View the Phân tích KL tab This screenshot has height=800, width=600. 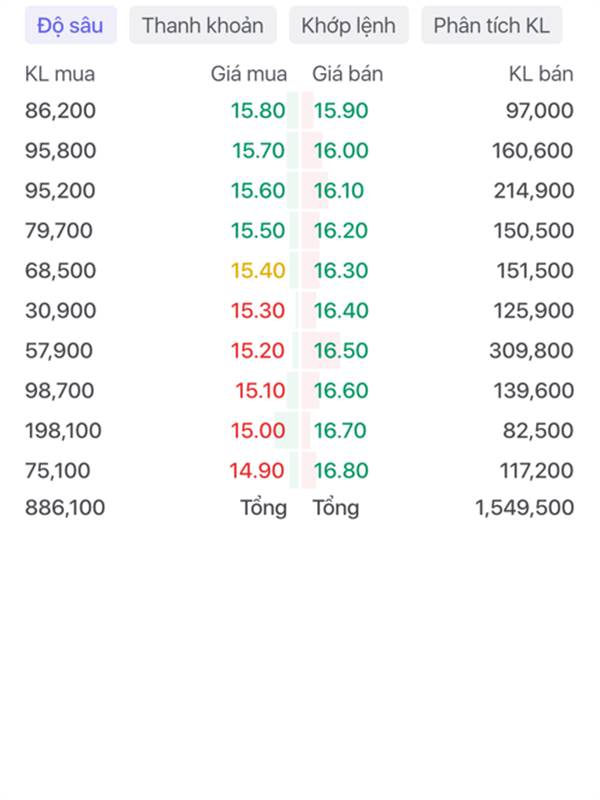(491, 26)
